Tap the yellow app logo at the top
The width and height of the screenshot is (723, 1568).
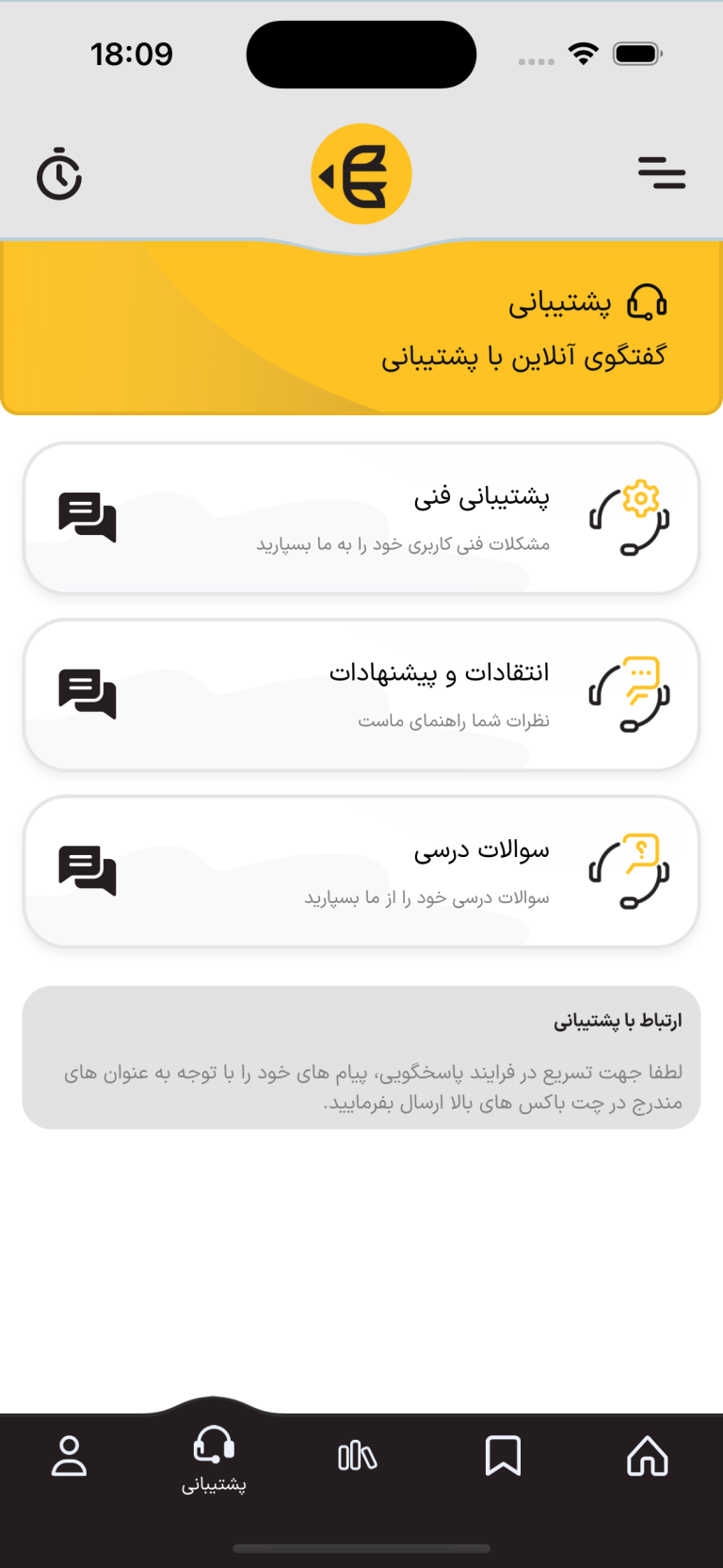(x=361, y=174)
